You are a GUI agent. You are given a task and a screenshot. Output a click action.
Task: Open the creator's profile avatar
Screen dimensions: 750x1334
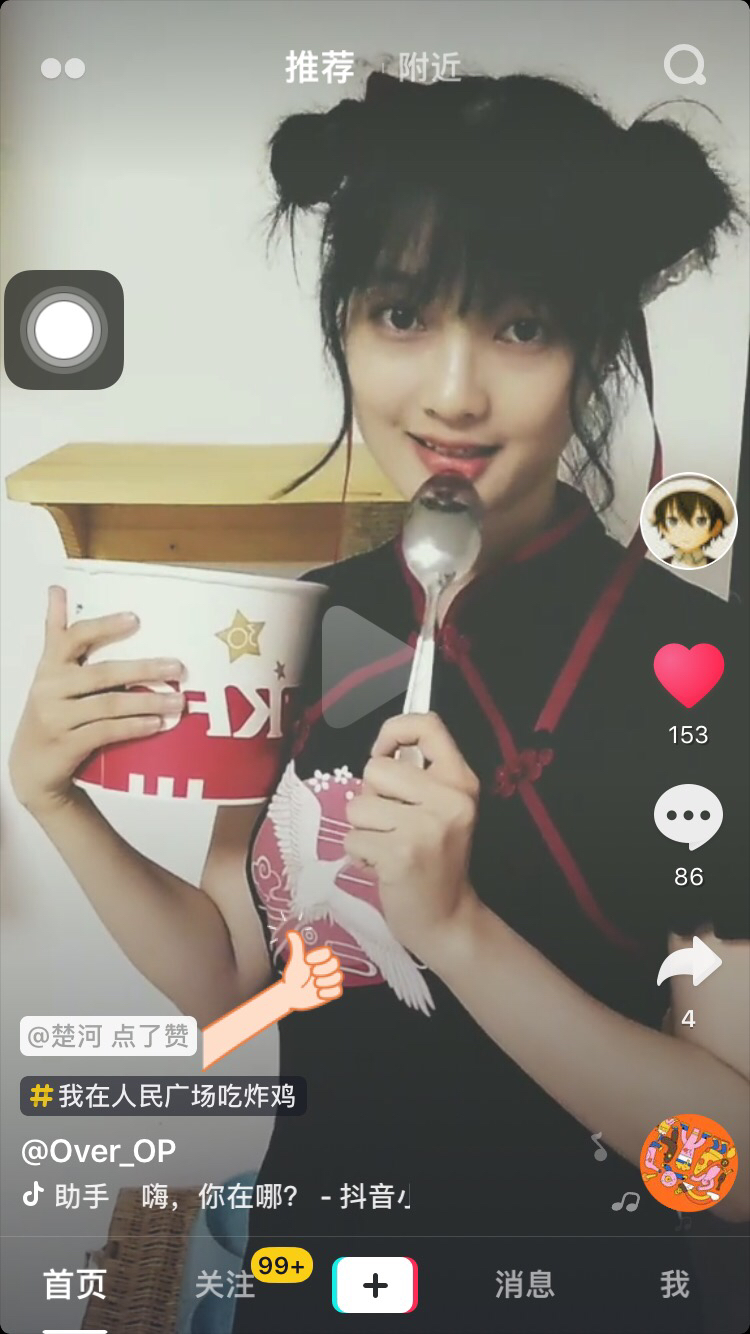coord(688,521)
